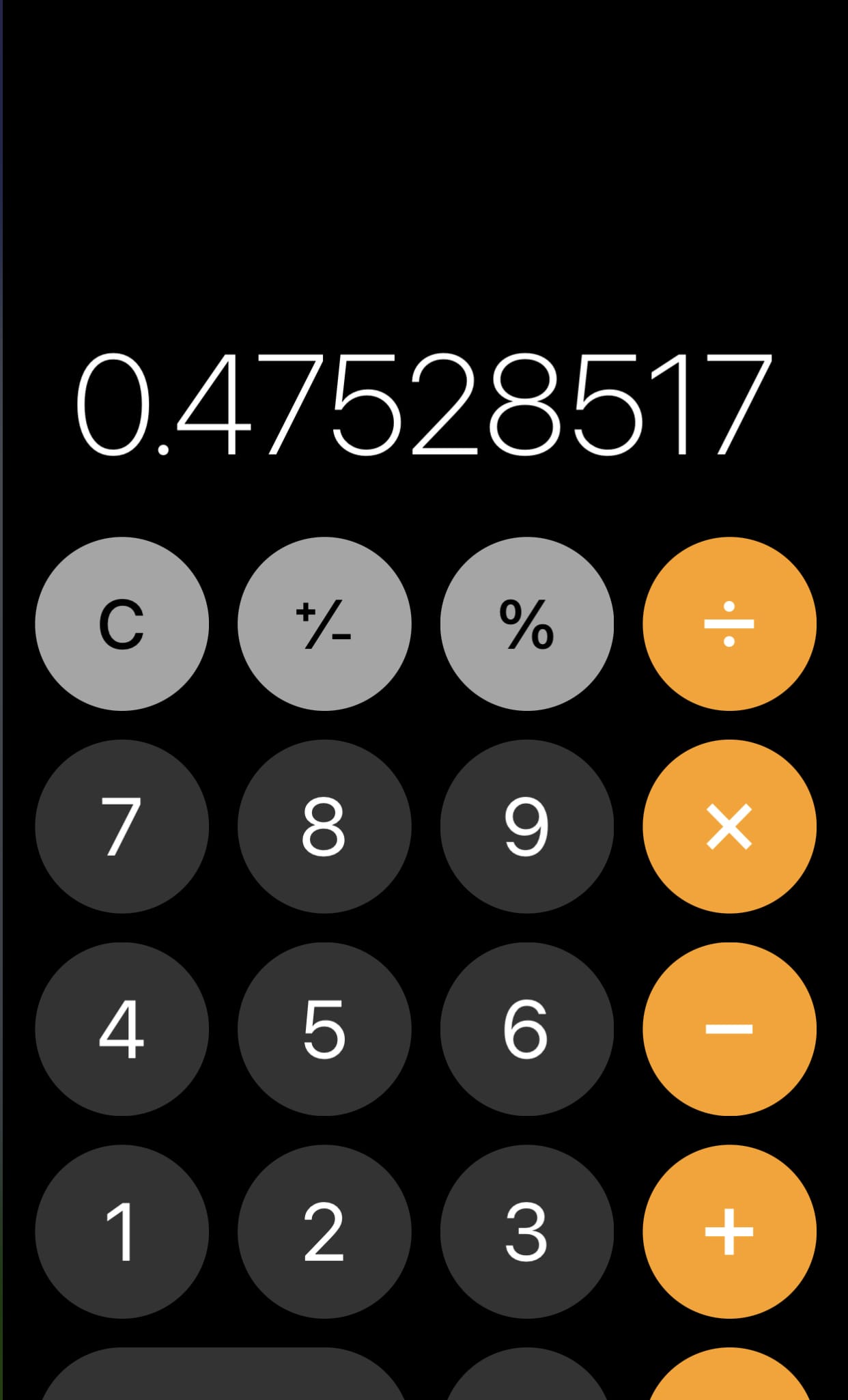Clear the display with the C key
The width and height of the screenshot is (848, 1400).
point(122,624)
